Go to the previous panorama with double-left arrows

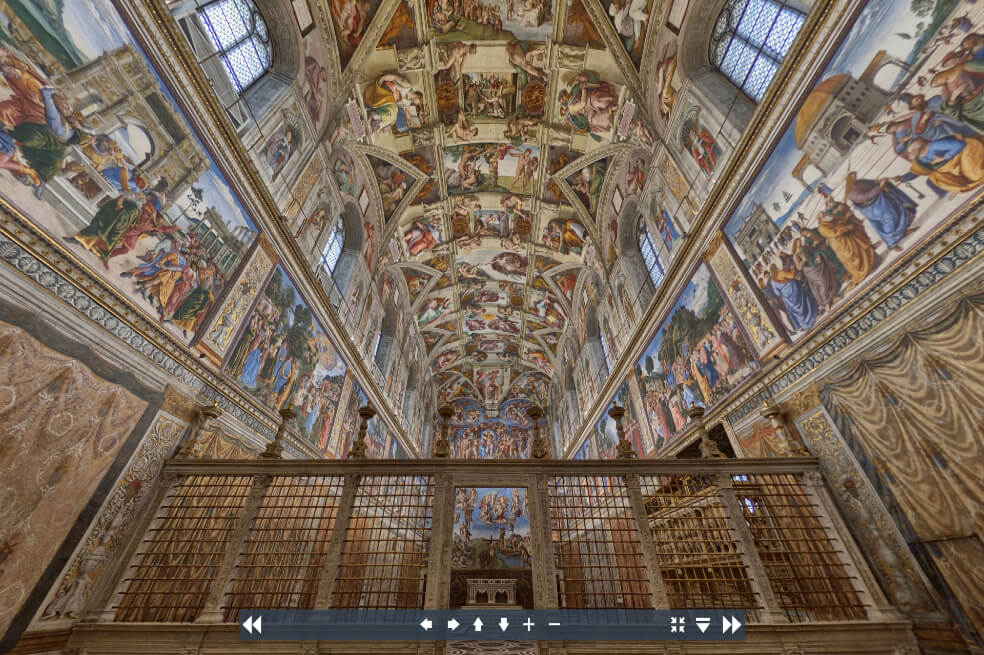point(252,625)
